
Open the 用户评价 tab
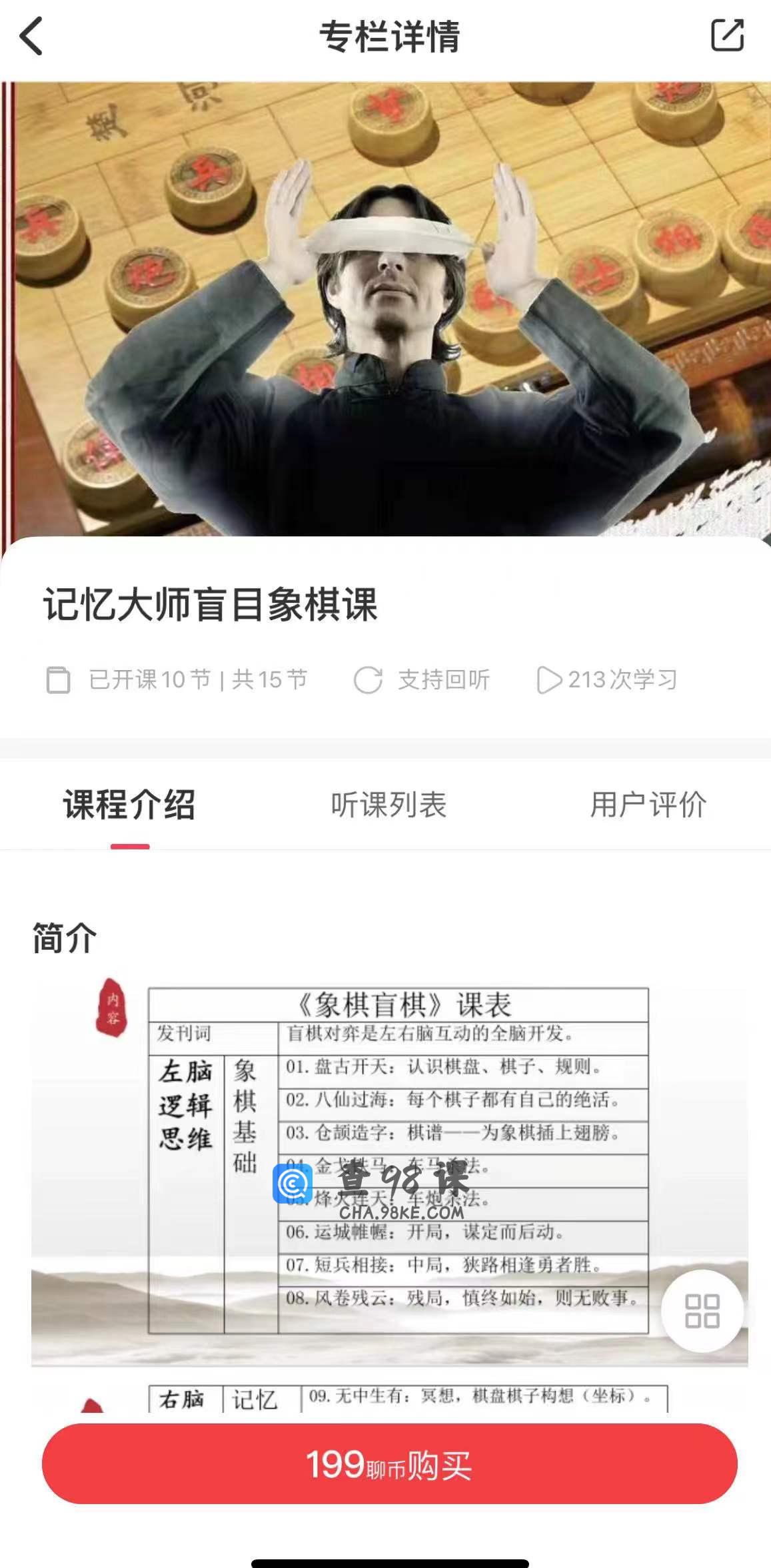[648, 805]
